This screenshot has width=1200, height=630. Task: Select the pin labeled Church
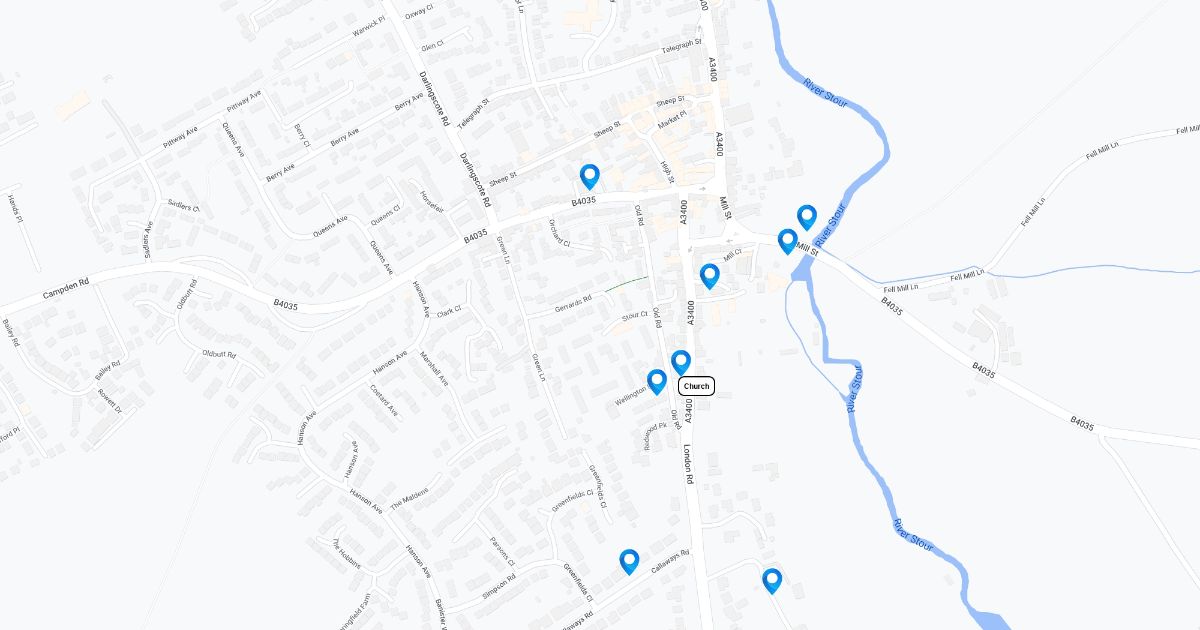pos(681,361)
